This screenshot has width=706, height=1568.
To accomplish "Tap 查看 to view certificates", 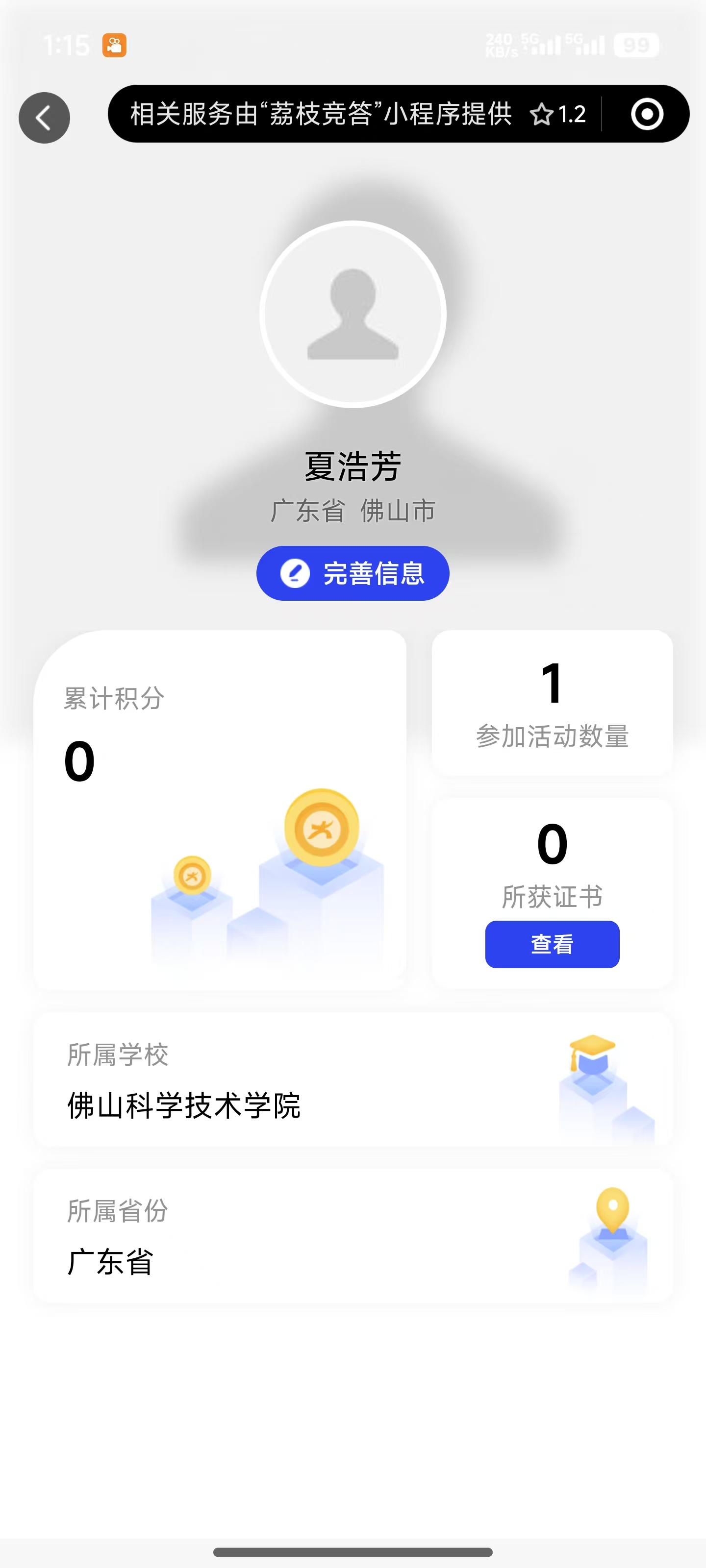I will (x=552, y=944).
